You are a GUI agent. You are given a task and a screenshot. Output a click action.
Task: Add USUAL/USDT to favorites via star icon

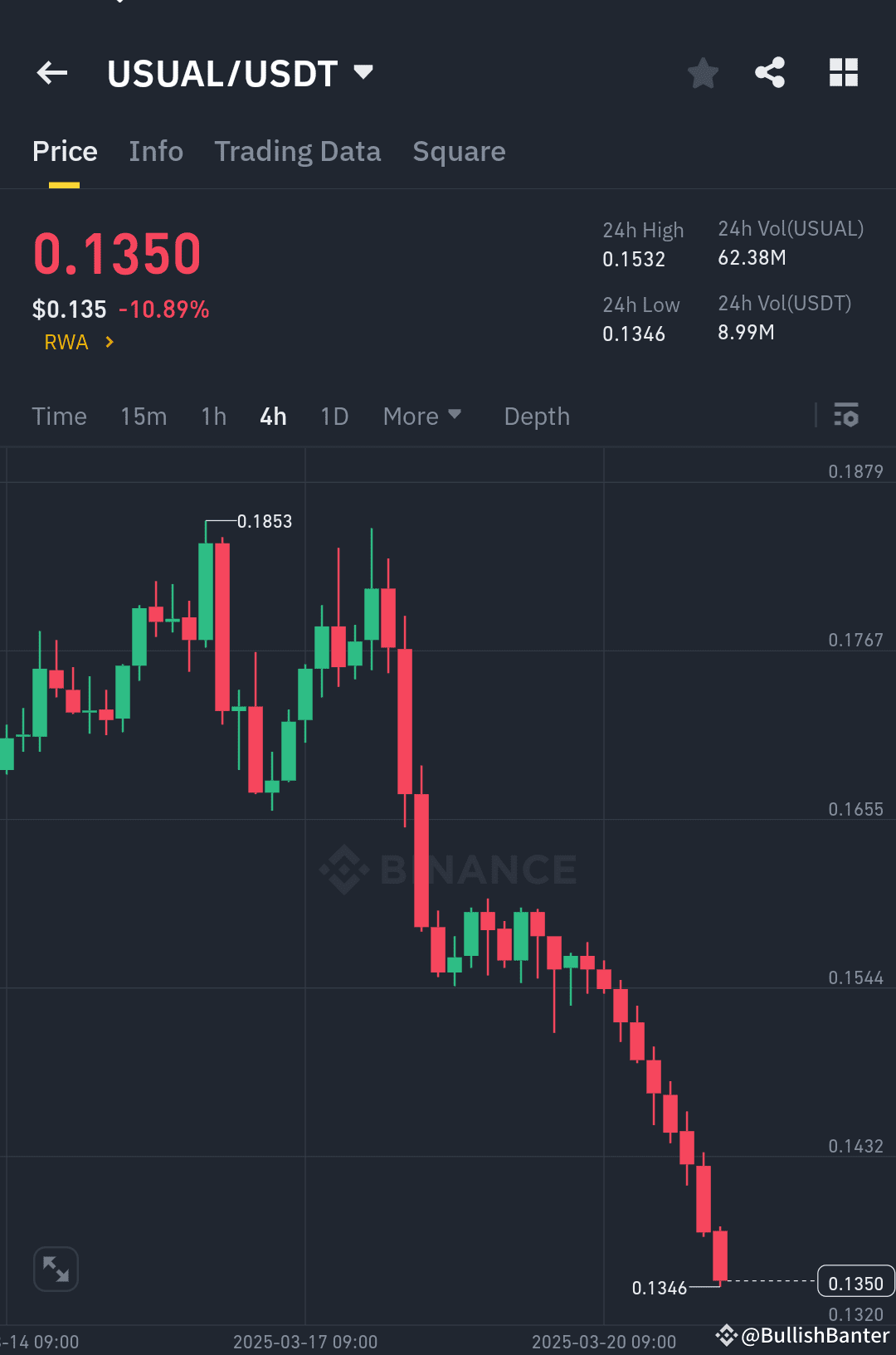pyautogui.click(x=703, y=72)
